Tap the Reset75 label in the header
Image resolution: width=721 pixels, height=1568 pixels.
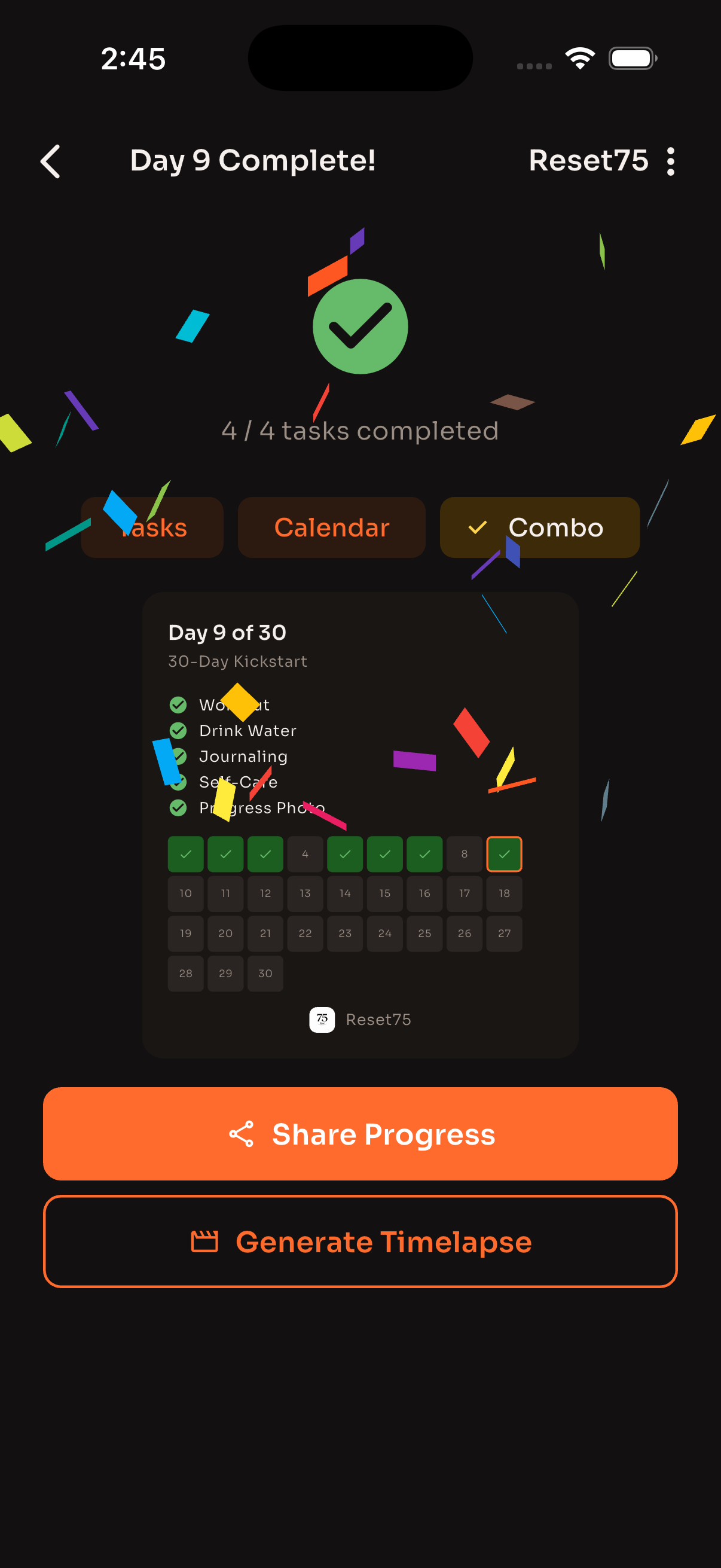[588, 161]
